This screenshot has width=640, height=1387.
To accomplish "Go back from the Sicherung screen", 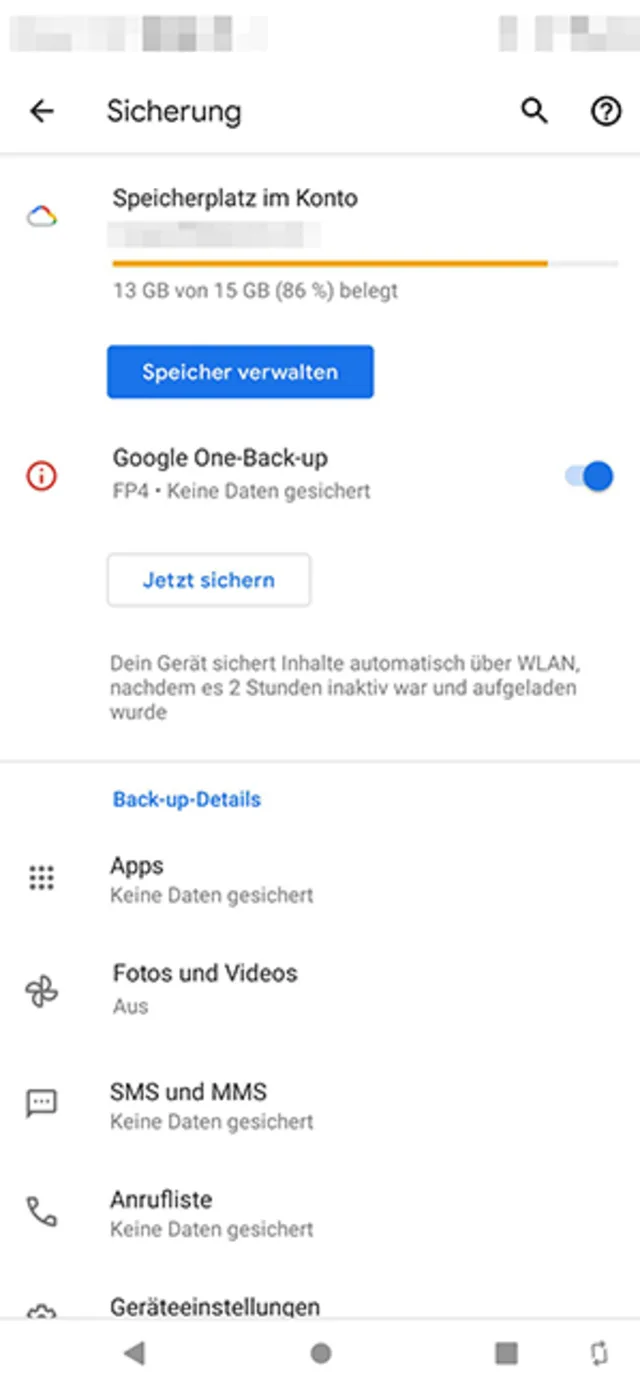I will click(42, 111).
